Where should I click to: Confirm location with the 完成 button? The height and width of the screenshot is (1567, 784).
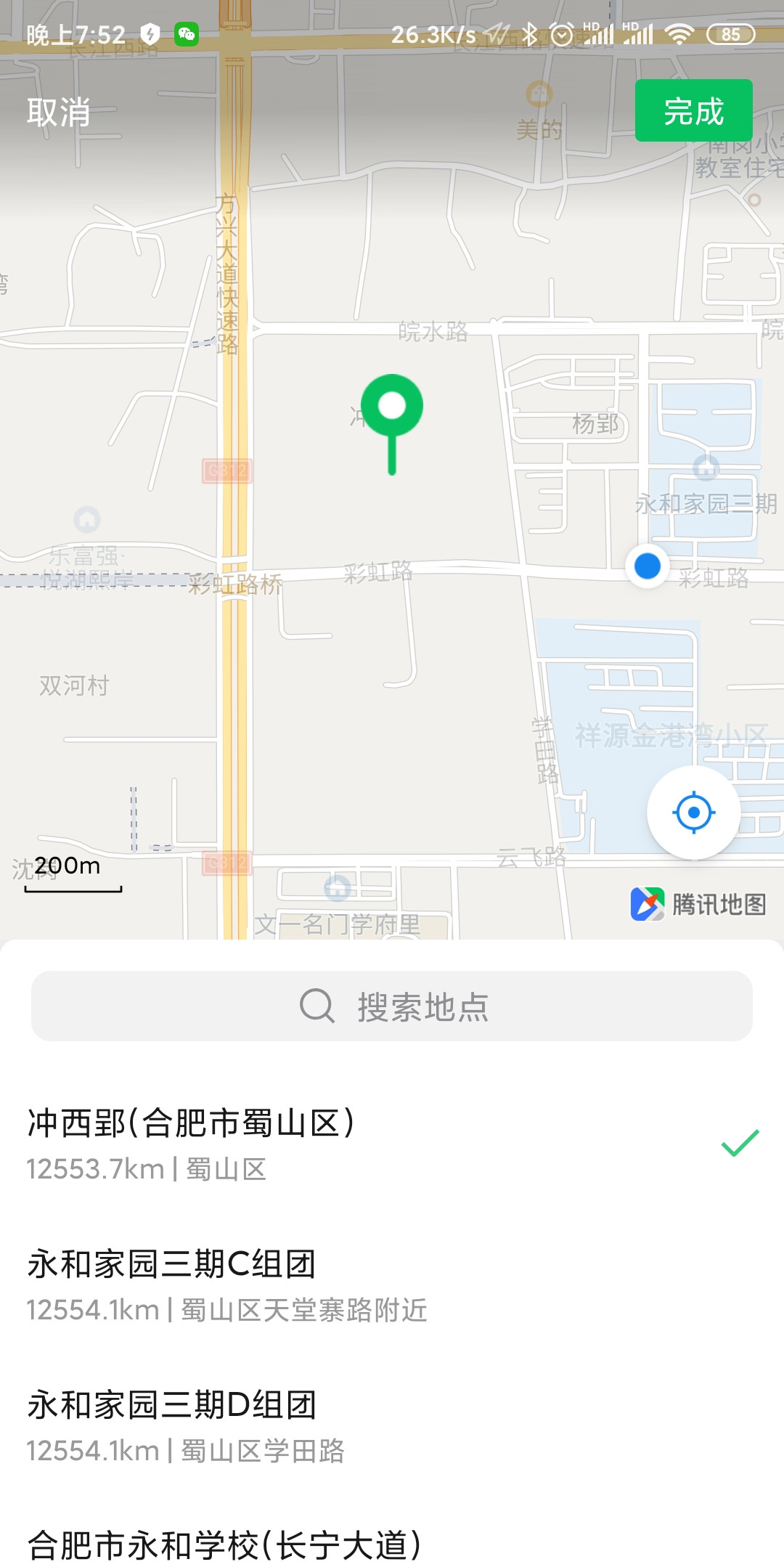(x=693, y=111)
